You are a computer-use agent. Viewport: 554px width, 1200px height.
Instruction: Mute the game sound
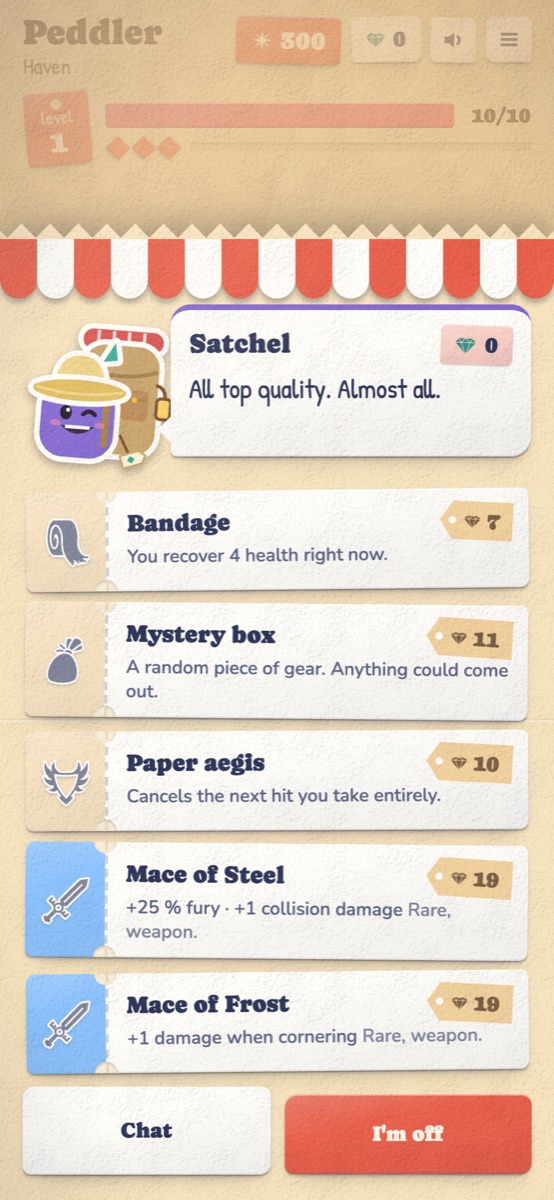(x=453, y=40)
